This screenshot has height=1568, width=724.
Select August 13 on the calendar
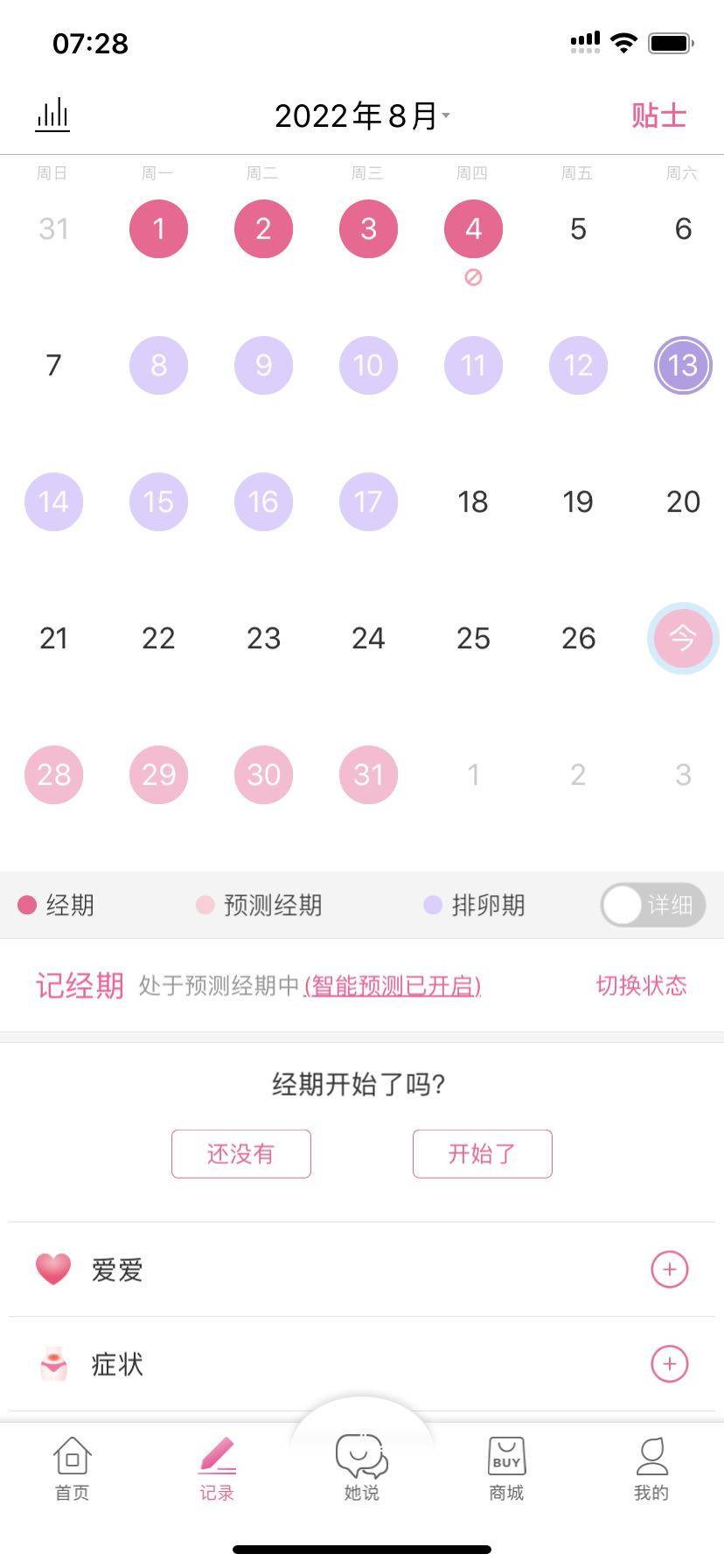(683, 366)
